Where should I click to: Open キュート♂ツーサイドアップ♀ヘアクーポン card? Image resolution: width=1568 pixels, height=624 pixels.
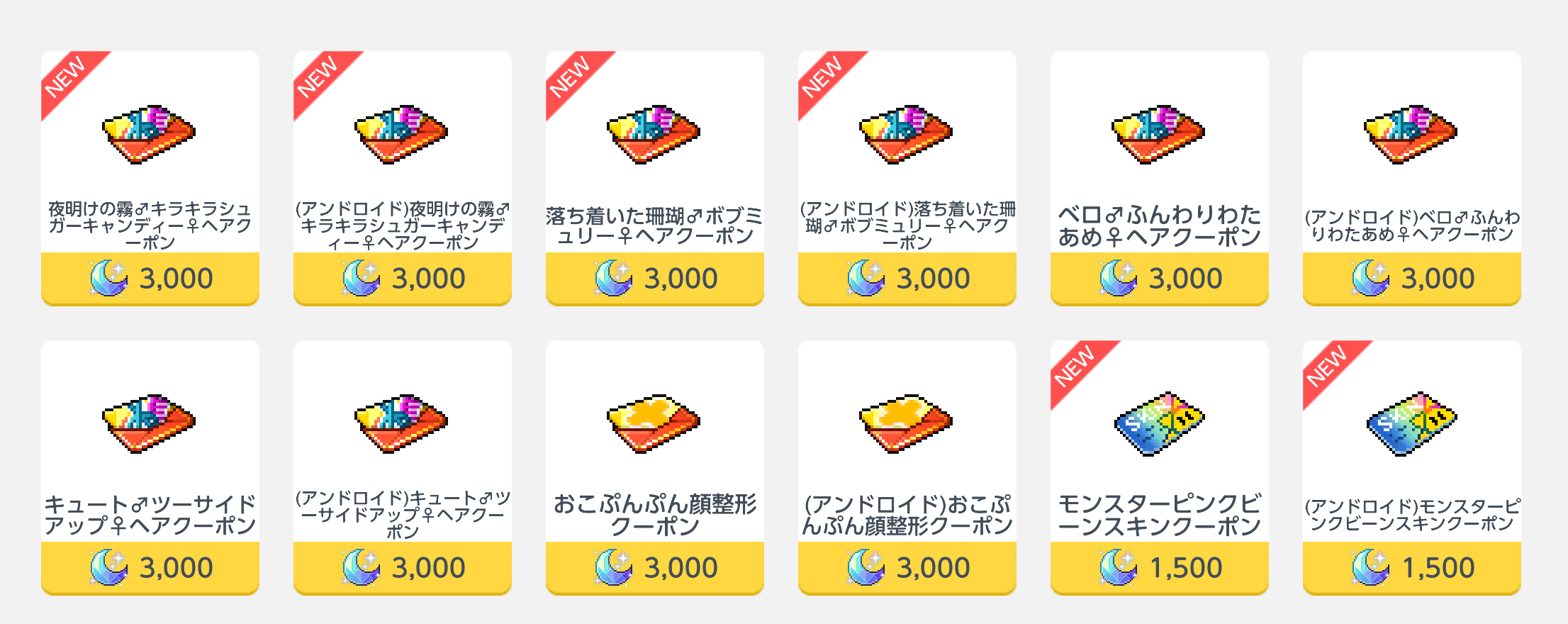(x=150, y=467)
